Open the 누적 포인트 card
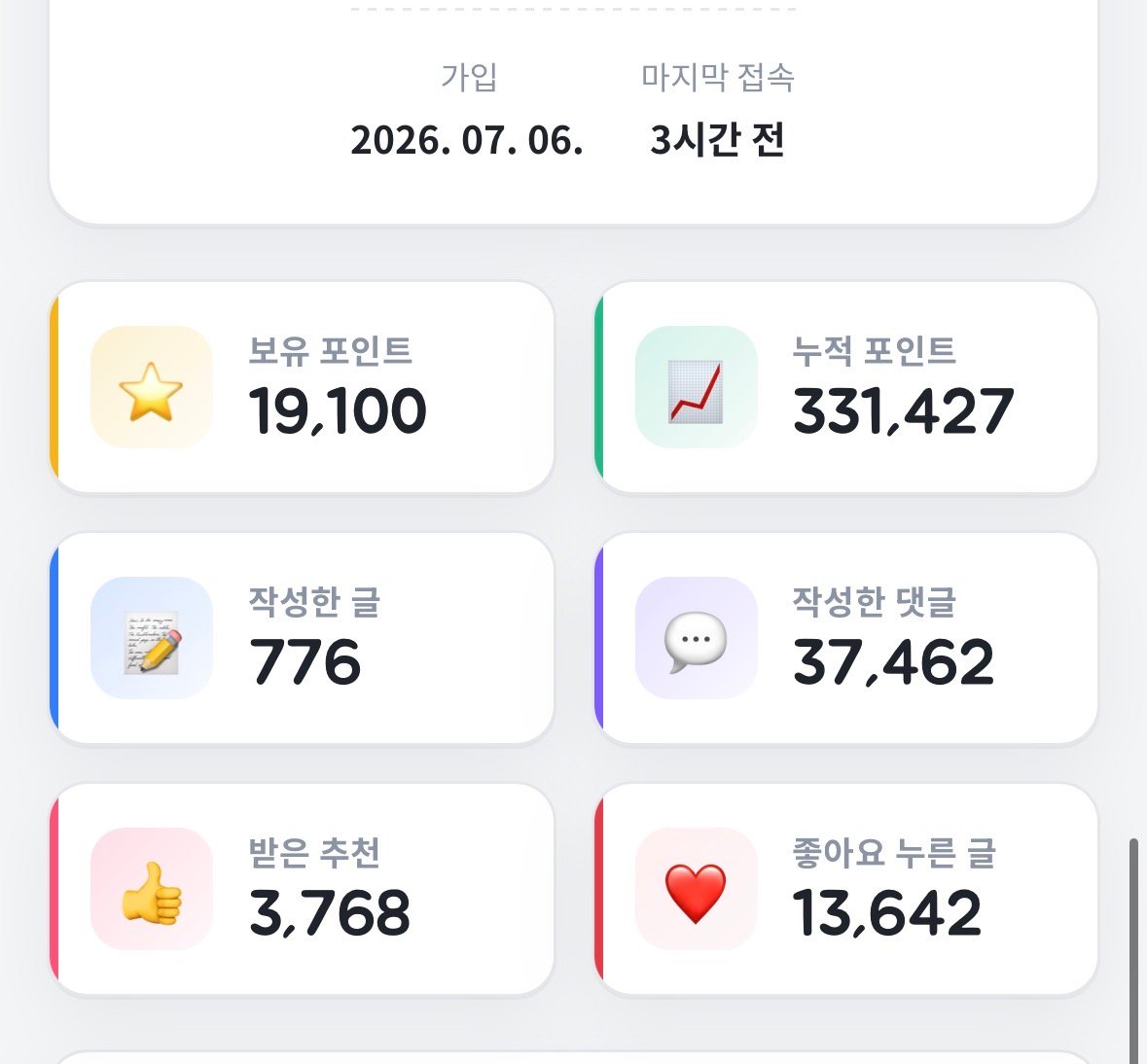Image resolution: width=1147 pixels, height=1064 pixels. click(x=846, y=387)
